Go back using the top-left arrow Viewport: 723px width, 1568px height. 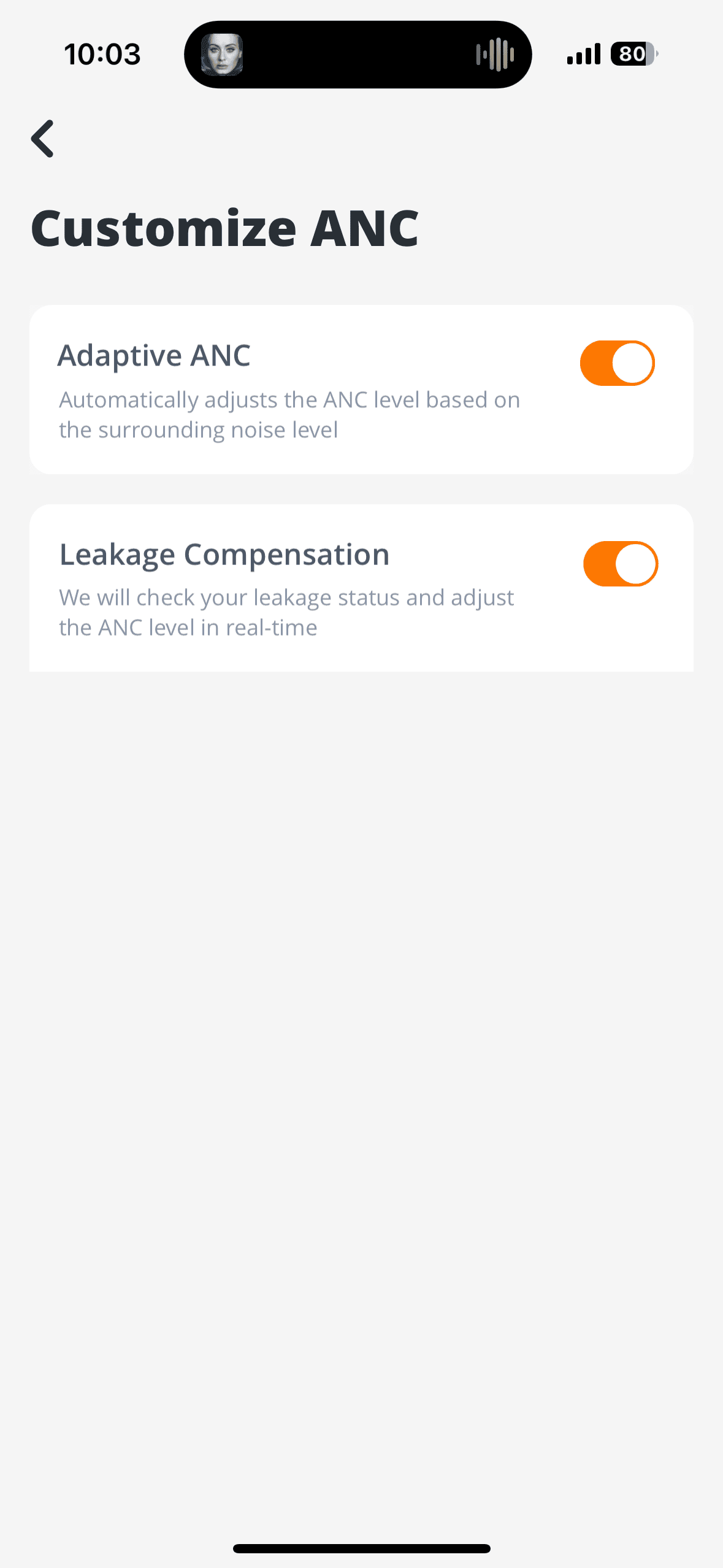(43, 139)
